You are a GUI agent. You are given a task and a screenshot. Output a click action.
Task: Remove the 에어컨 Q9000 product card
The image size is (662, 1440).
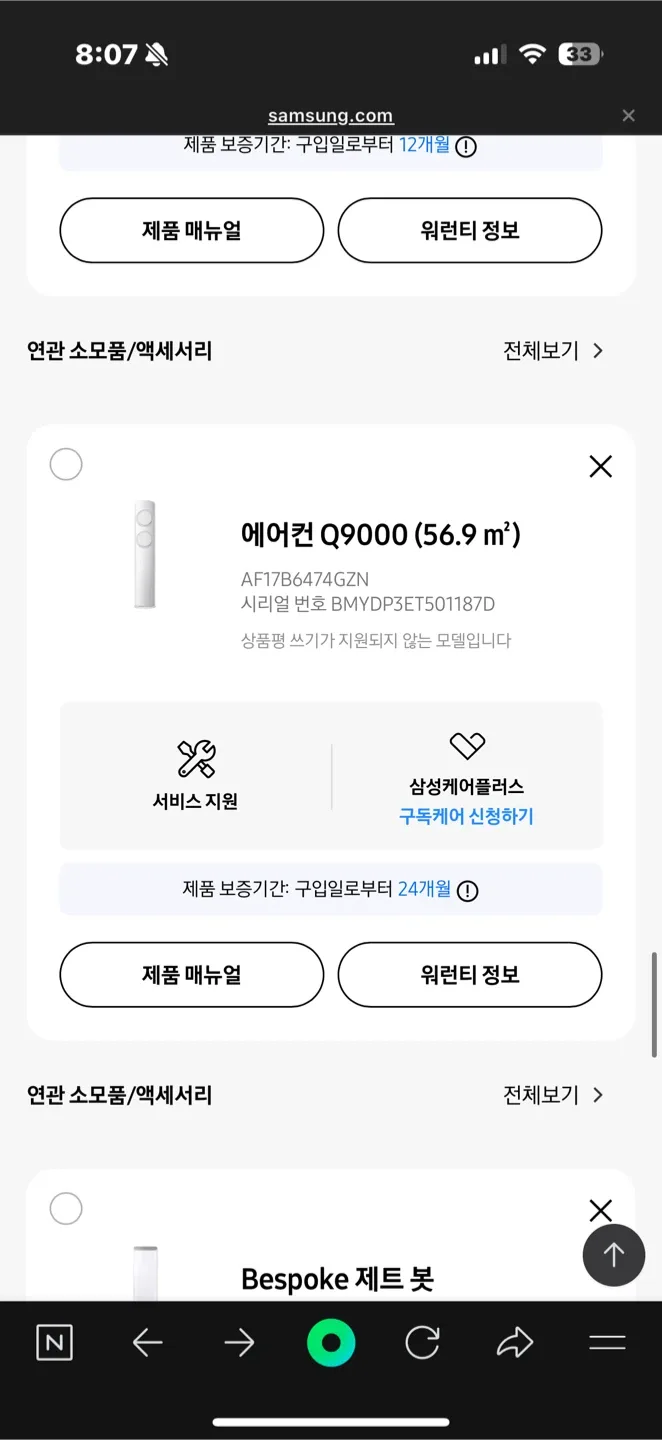click(600, 466)
